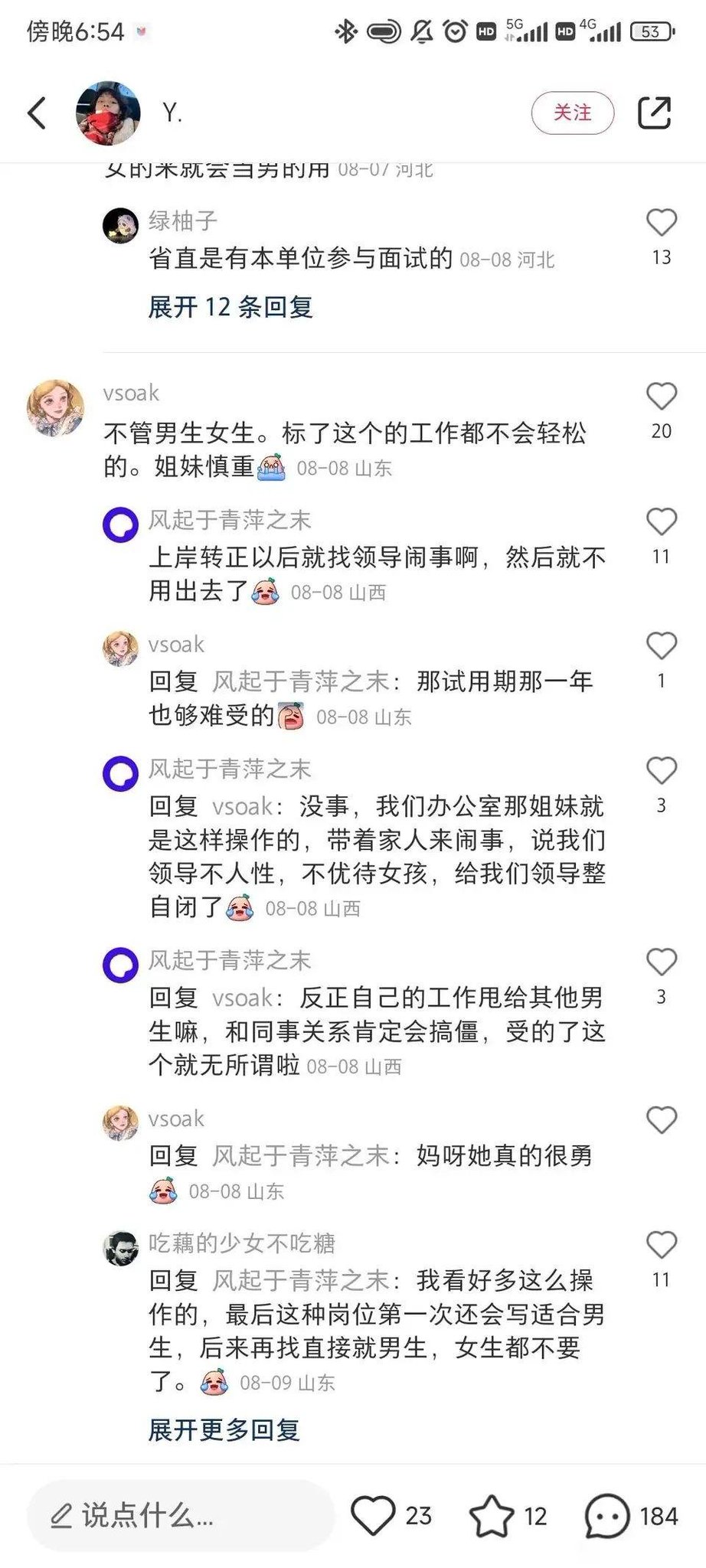Like 绿柚子's comment with 13 likes

(x=662, y=223)
